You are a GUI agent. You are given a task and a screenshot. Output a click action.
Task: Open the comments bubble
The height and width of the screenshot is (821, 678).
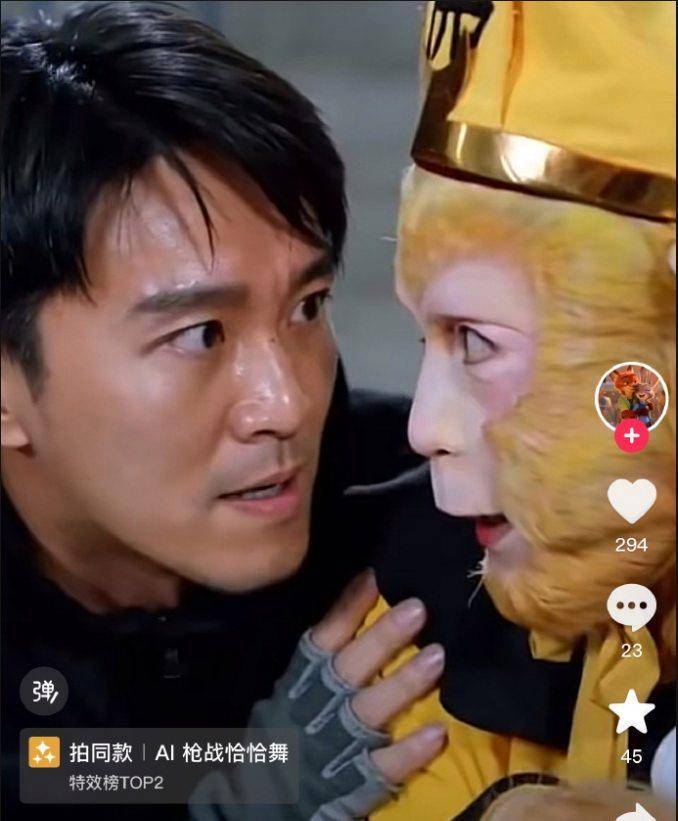tap(632, 607)
